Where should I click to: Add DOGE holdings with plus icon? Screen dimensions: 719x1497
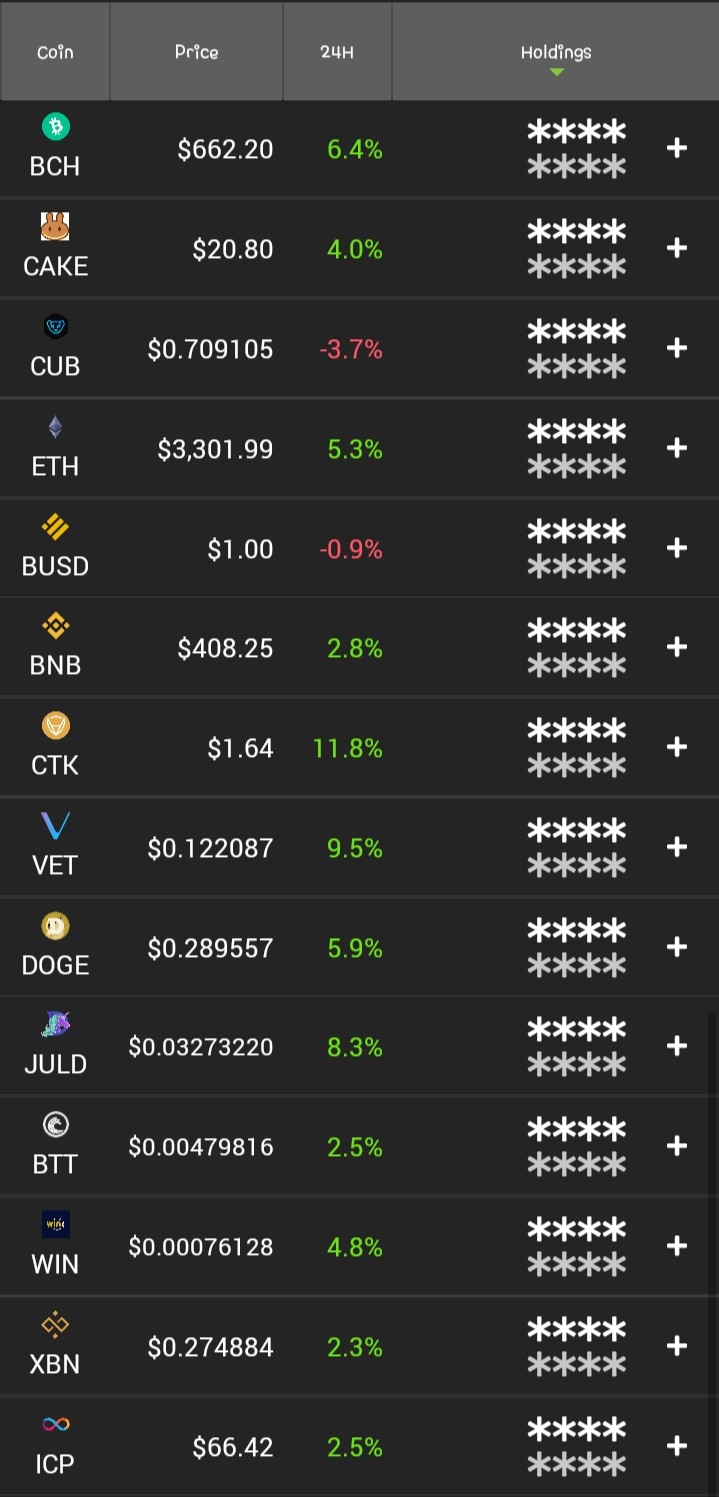coord(677,946)
